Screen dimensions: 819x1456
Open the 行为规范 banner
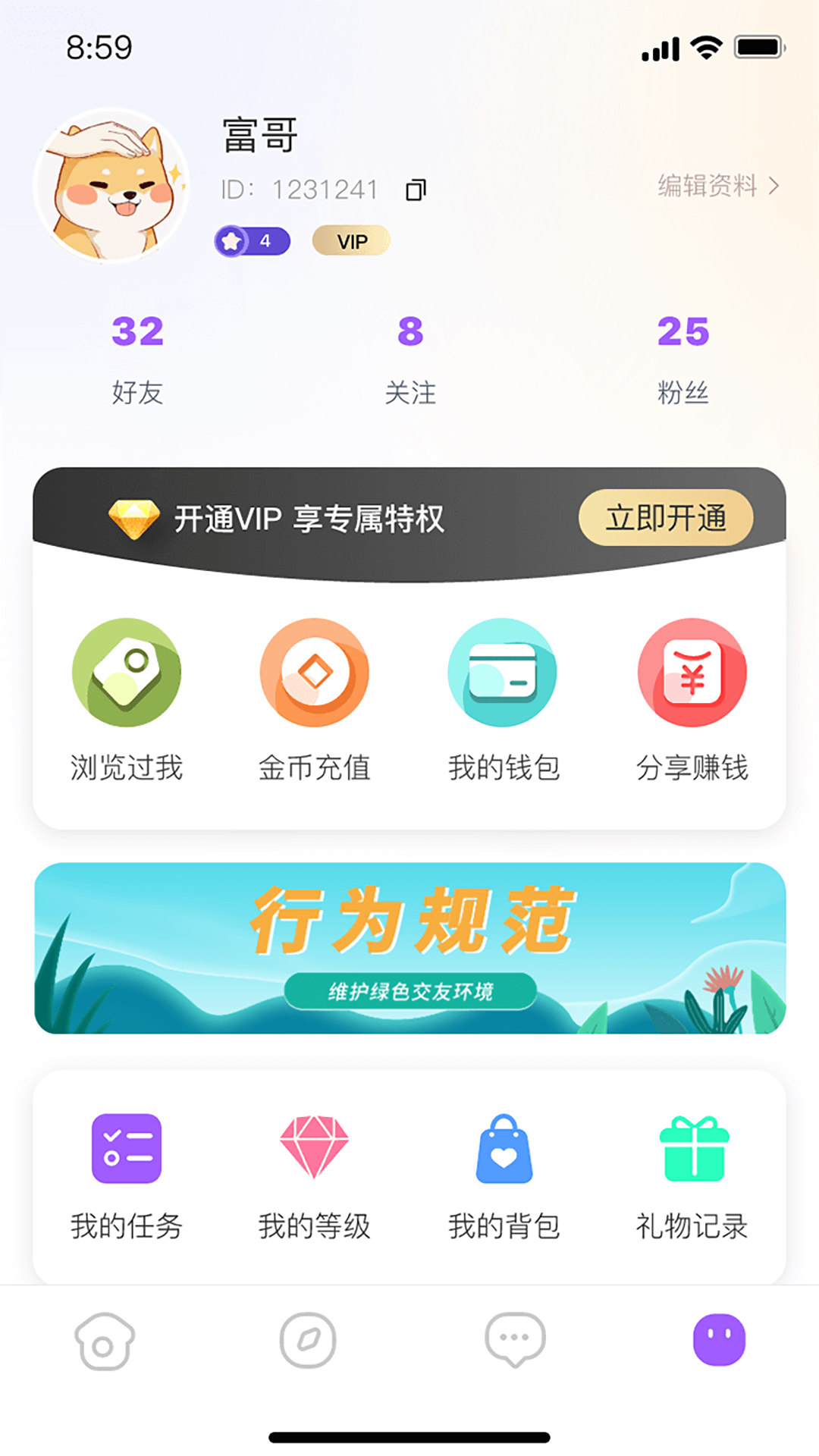click(409, 948)
